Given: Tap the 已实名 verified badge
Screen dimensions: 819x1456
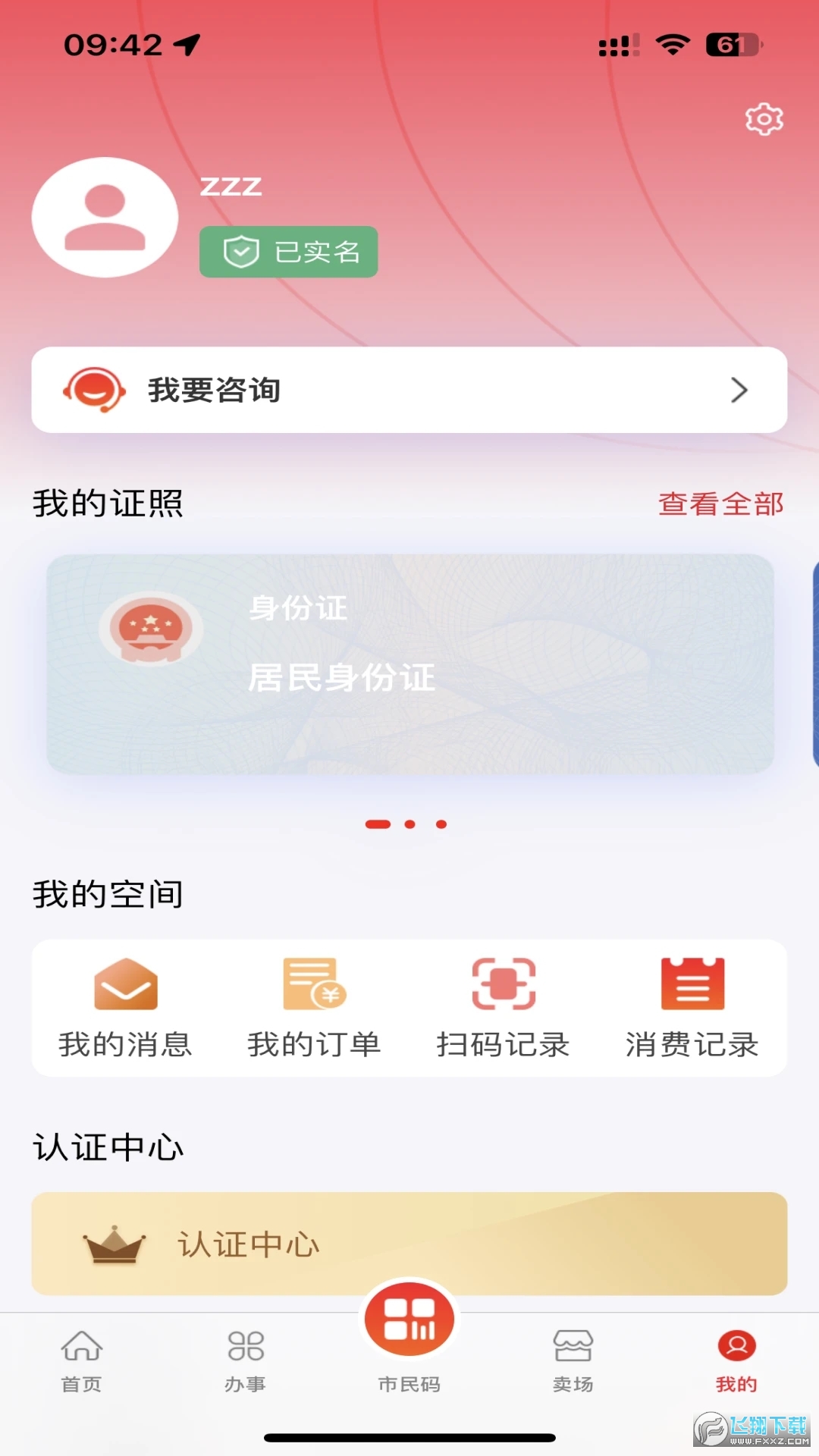Looking at the screenshot, I should (288, 252).
